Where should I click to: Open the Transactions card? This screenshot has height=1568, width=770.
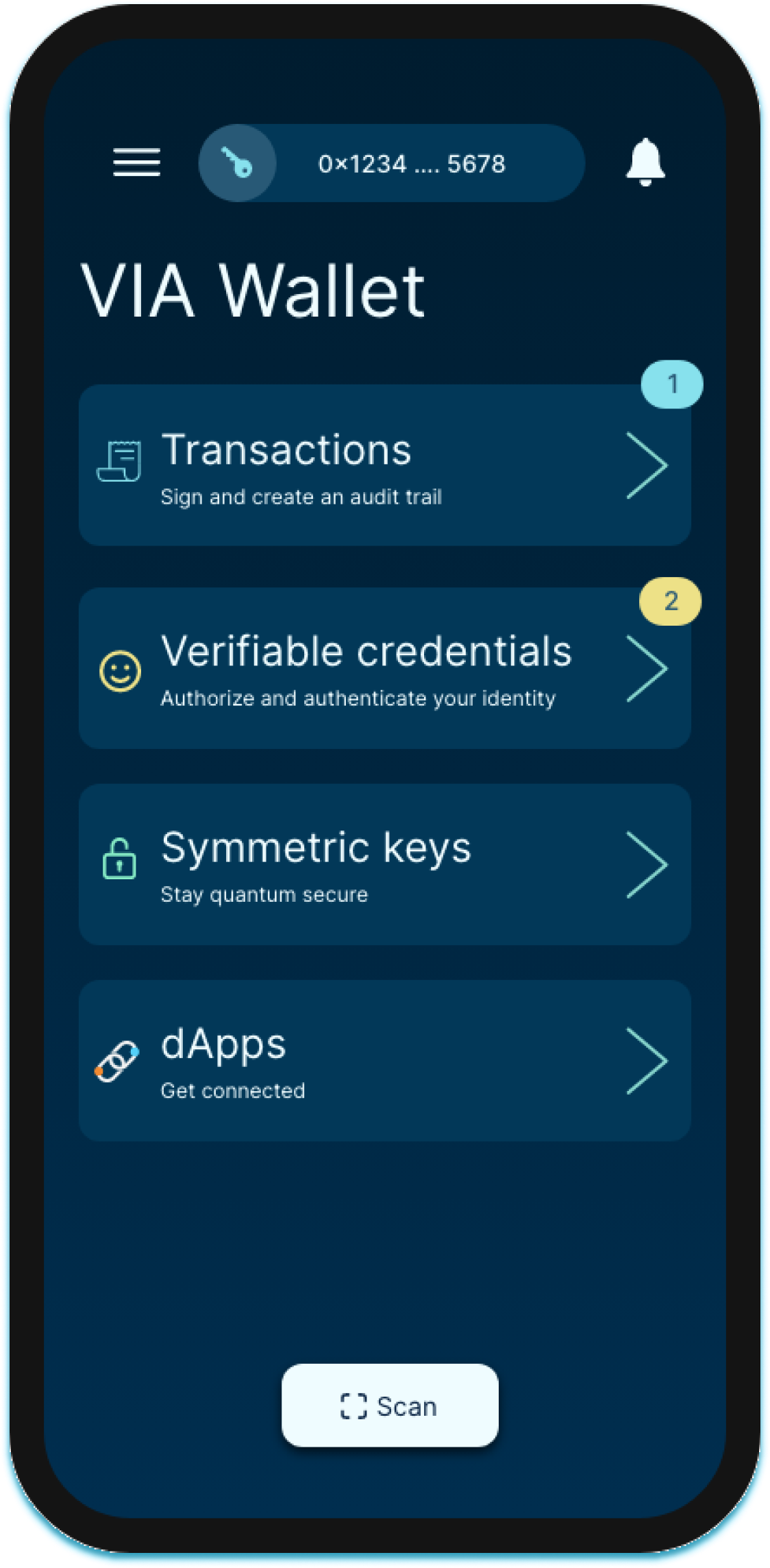pos(385,465)
